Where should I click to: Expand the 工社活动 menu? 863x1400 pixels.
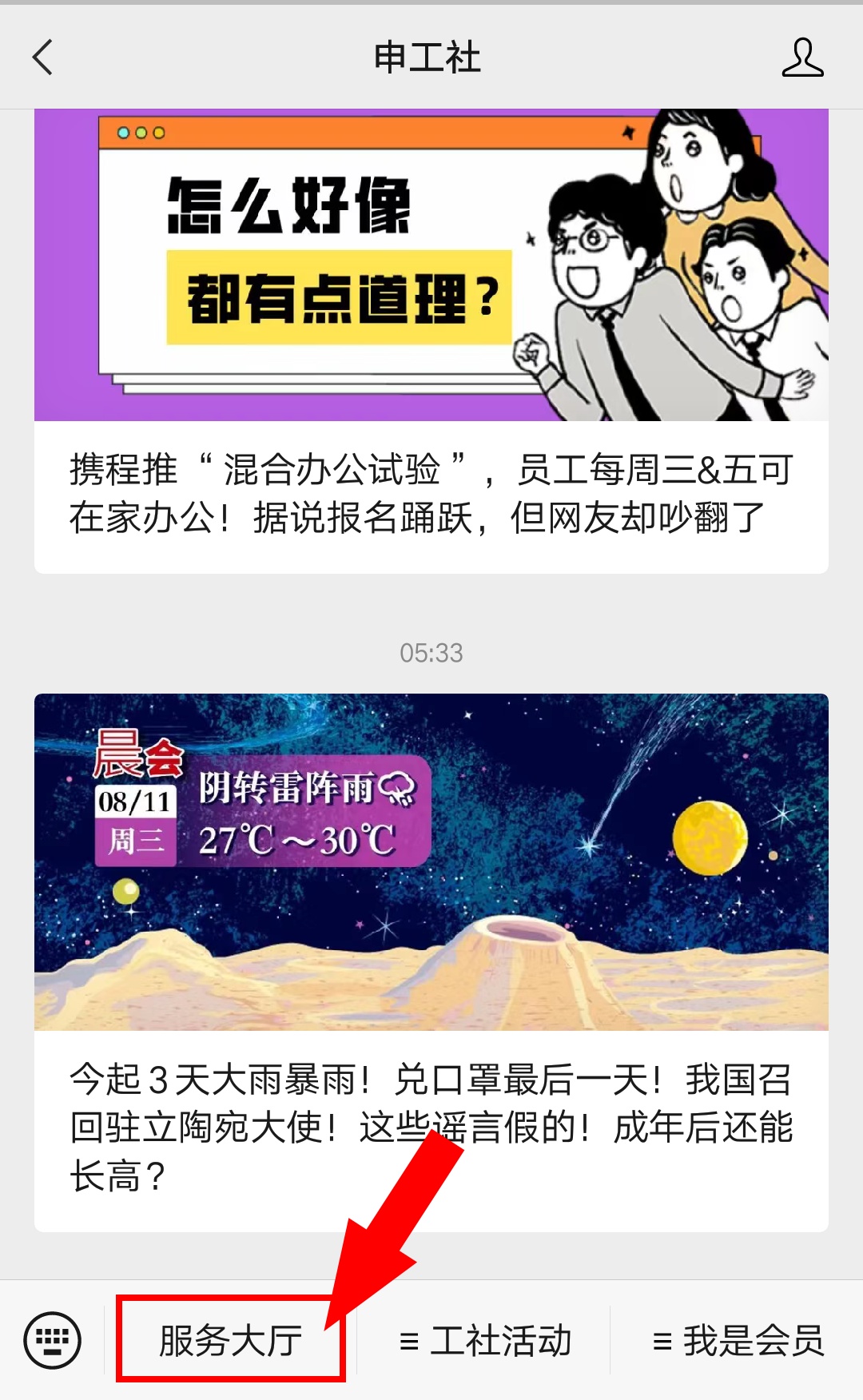(x=485, y=1340)
